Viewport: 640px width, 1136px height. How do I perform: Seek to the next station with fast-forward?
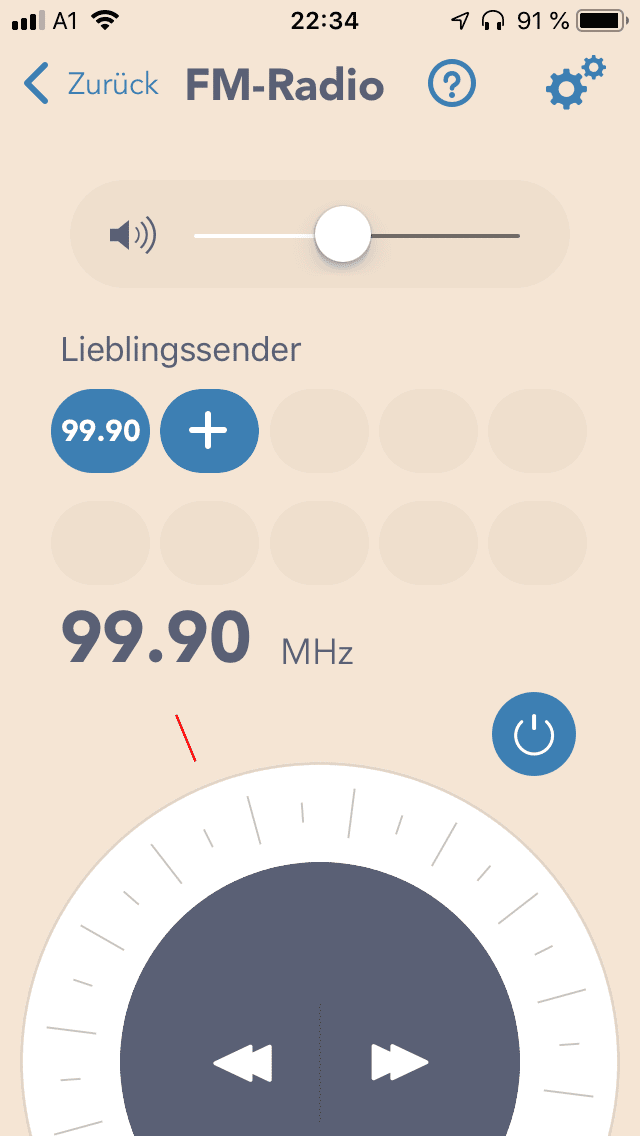coord(399,1062)
